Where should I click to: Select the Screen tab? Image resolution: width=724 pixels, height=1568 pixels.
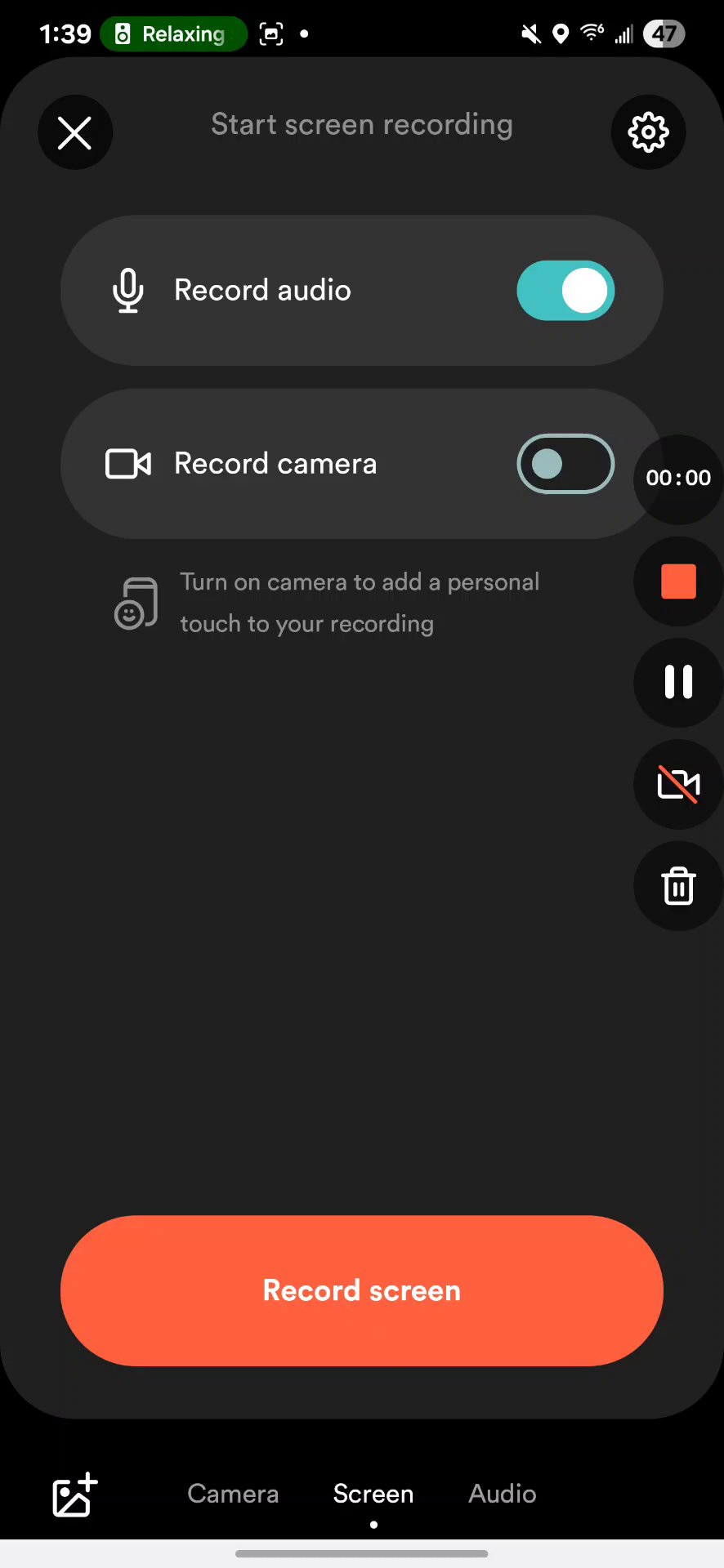point(373,1494)
